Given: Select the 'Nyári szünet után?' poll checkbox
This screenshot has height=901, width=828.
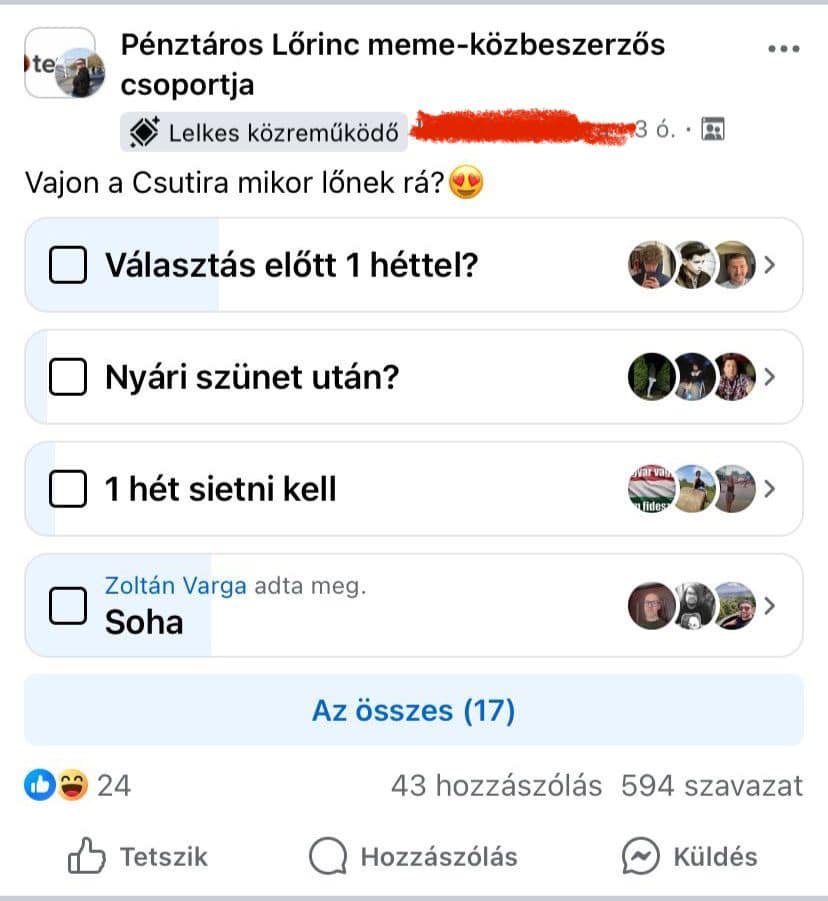Looking at the screenshot, I should click(x=68, y=377).
